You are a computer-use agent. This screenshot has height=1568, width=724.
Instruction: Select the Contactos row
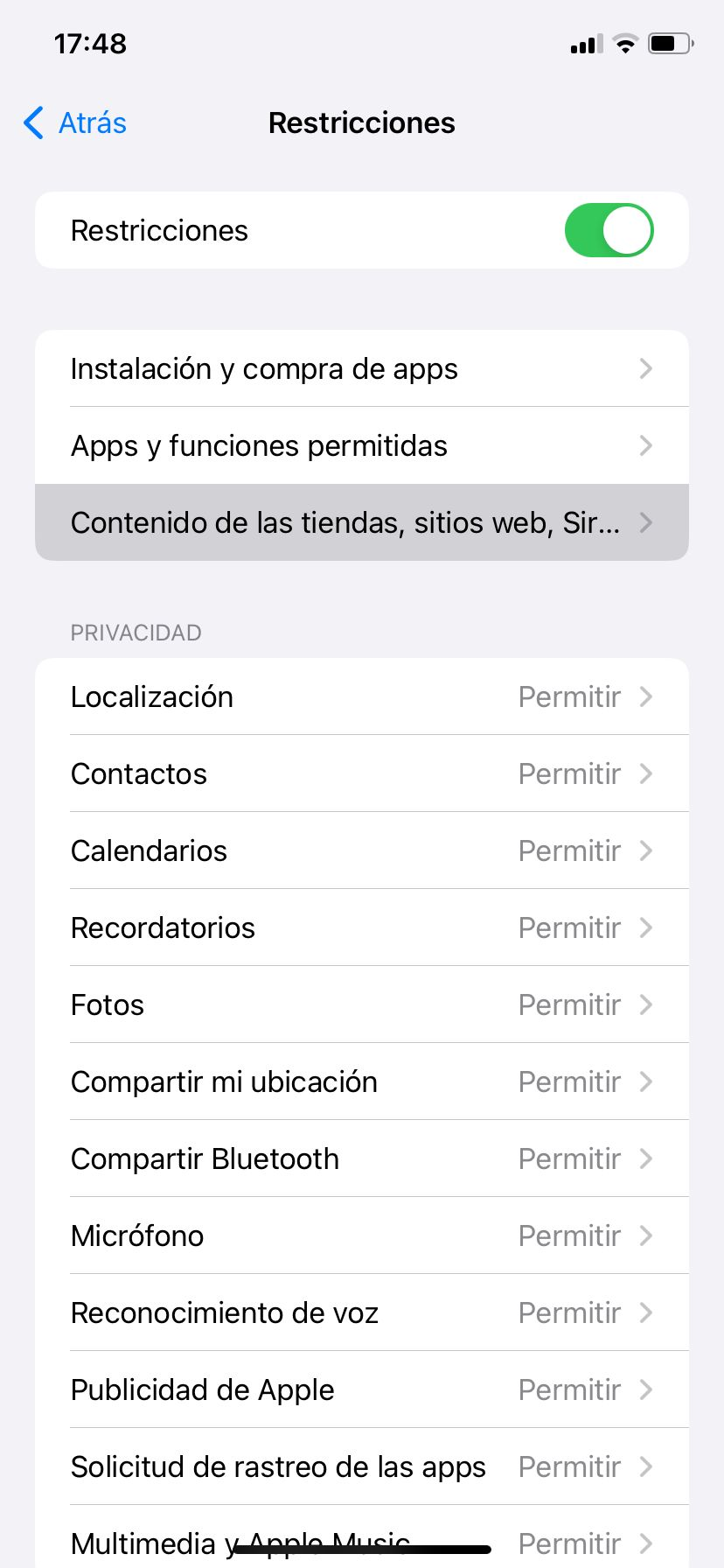[361, 774]
